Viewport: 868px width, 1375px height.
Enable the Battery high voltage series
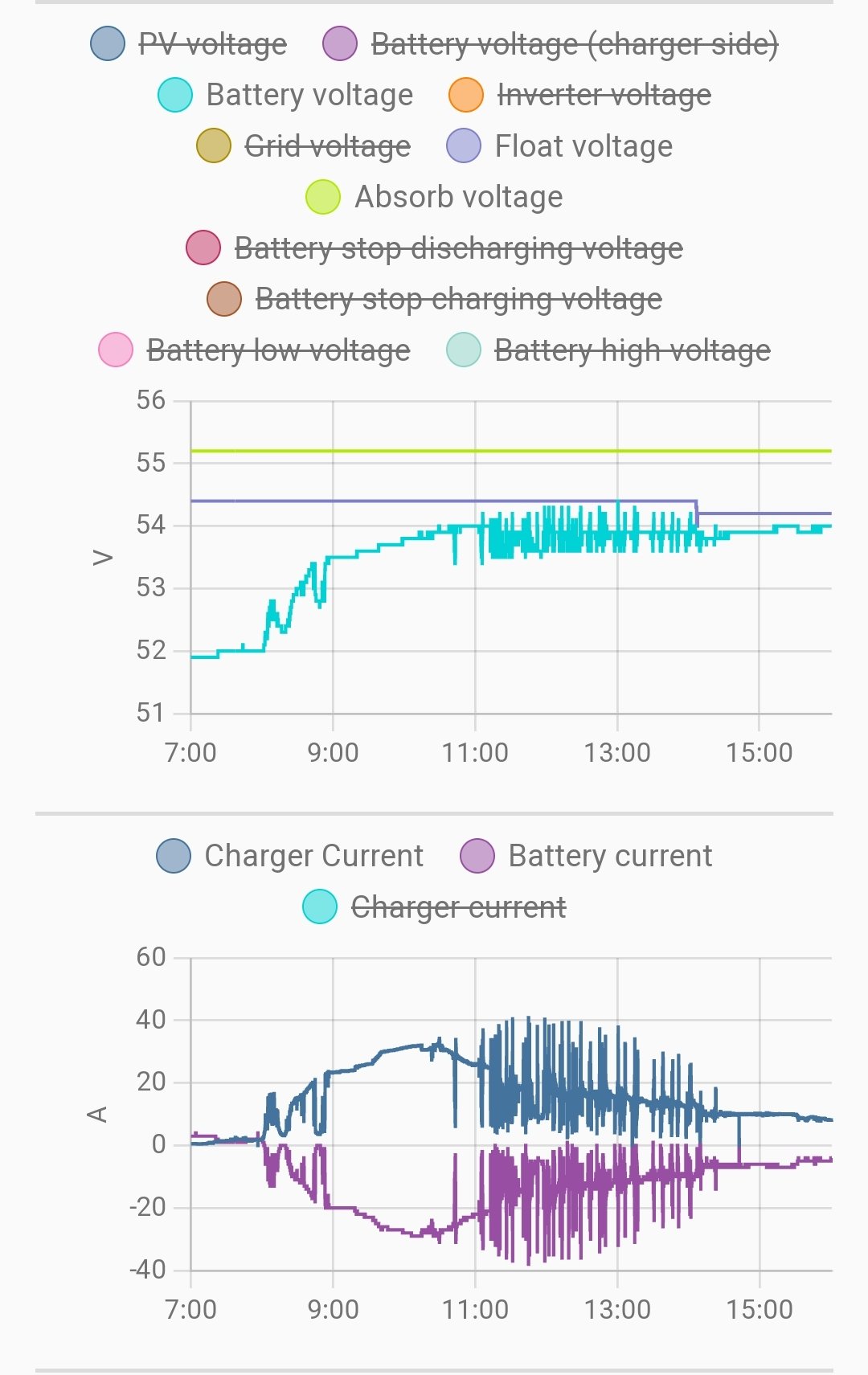pyautogui.click(x=632, y=350)
